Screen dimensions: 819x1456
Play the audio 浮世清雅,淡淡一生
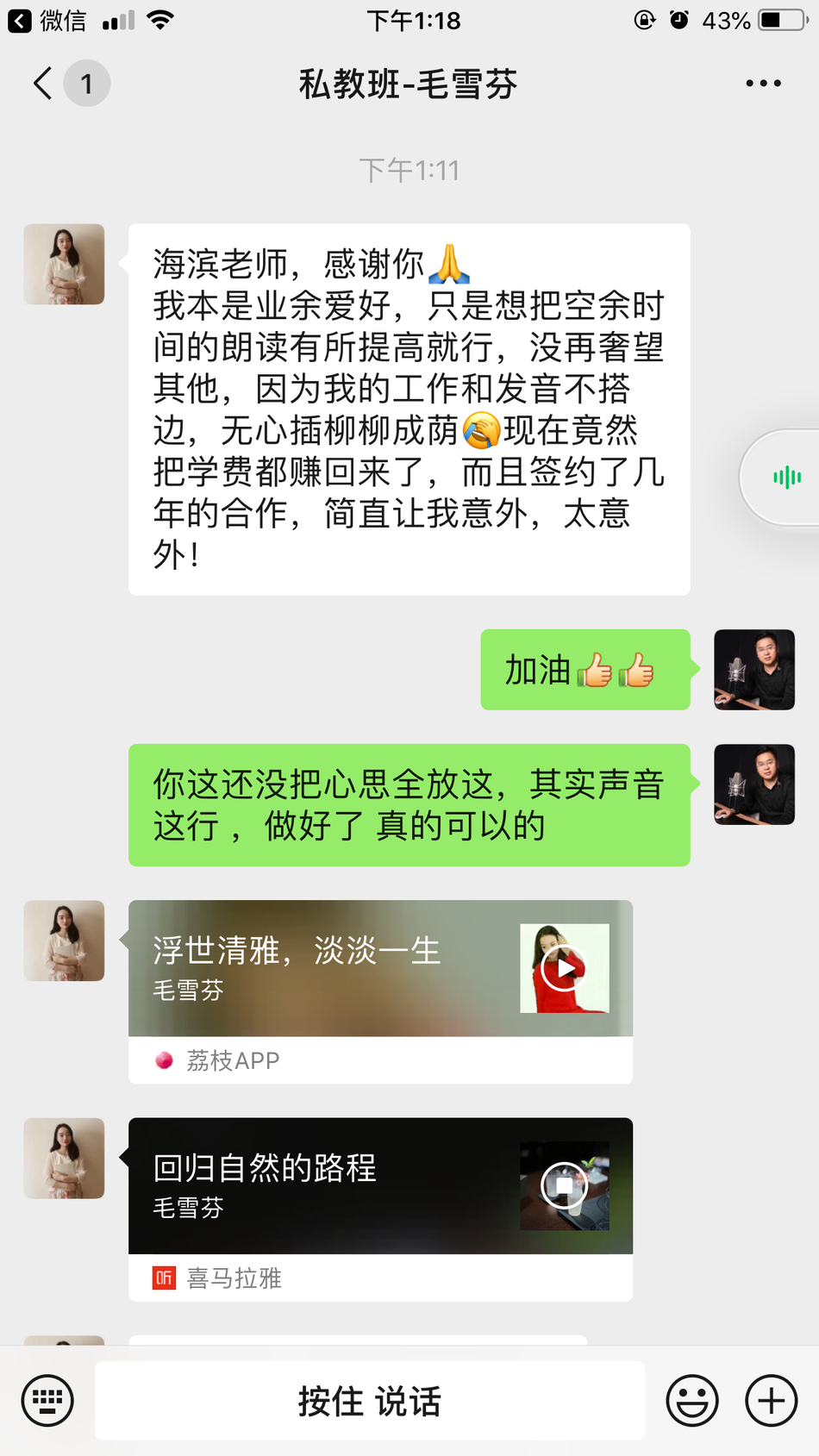click(x=564, y=968)
